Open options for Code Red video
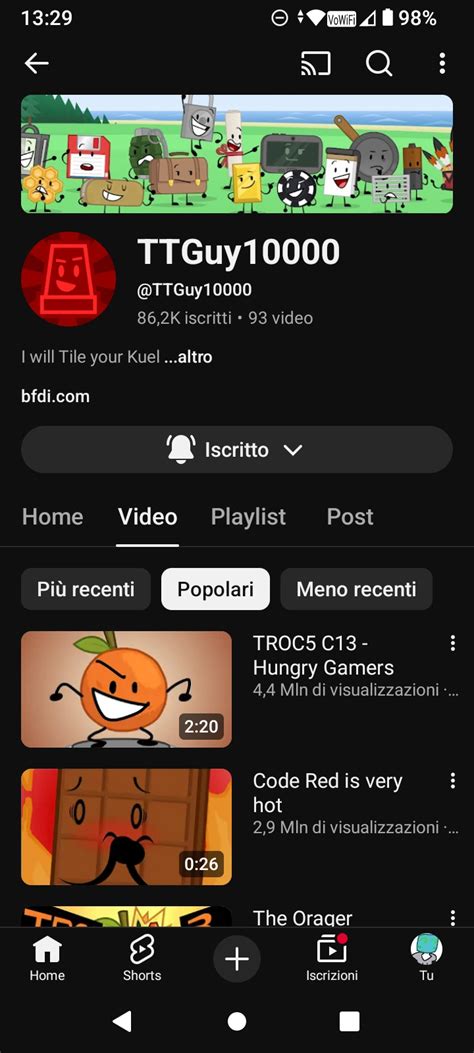 point(453,780)
